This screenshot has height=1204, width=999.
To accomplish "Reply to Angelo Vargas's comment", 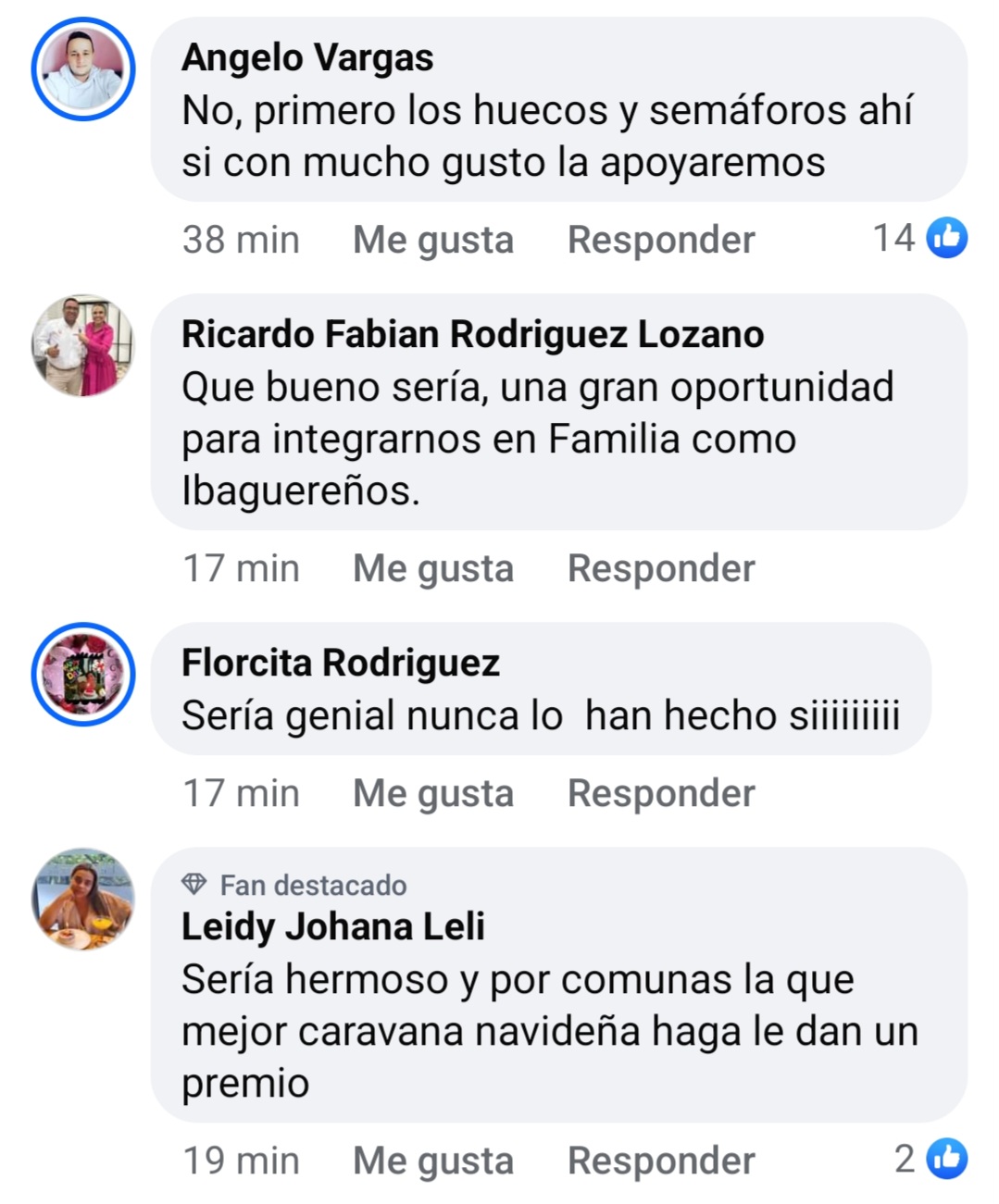I will point(661,240).
